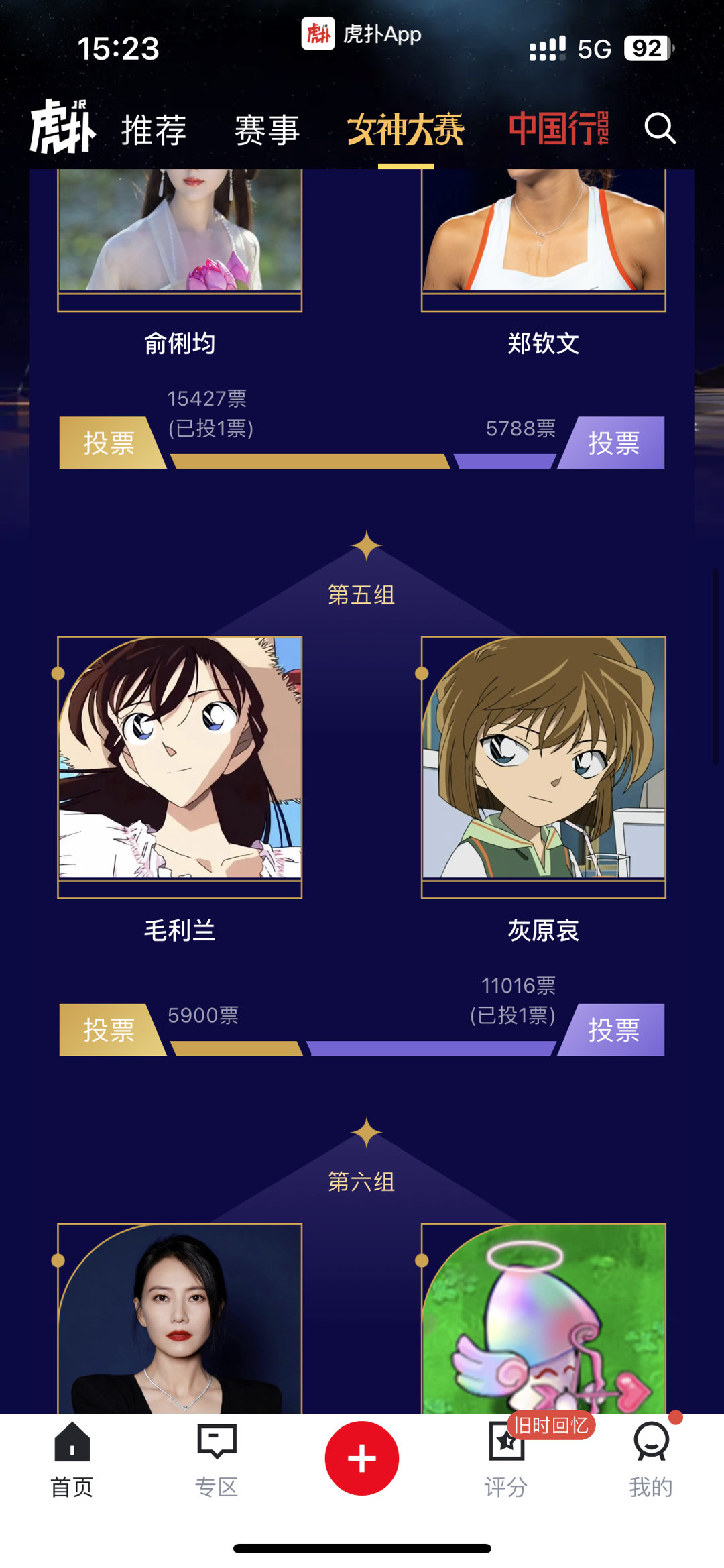Open 灰原哀's picture card

(x=543, y=758)
